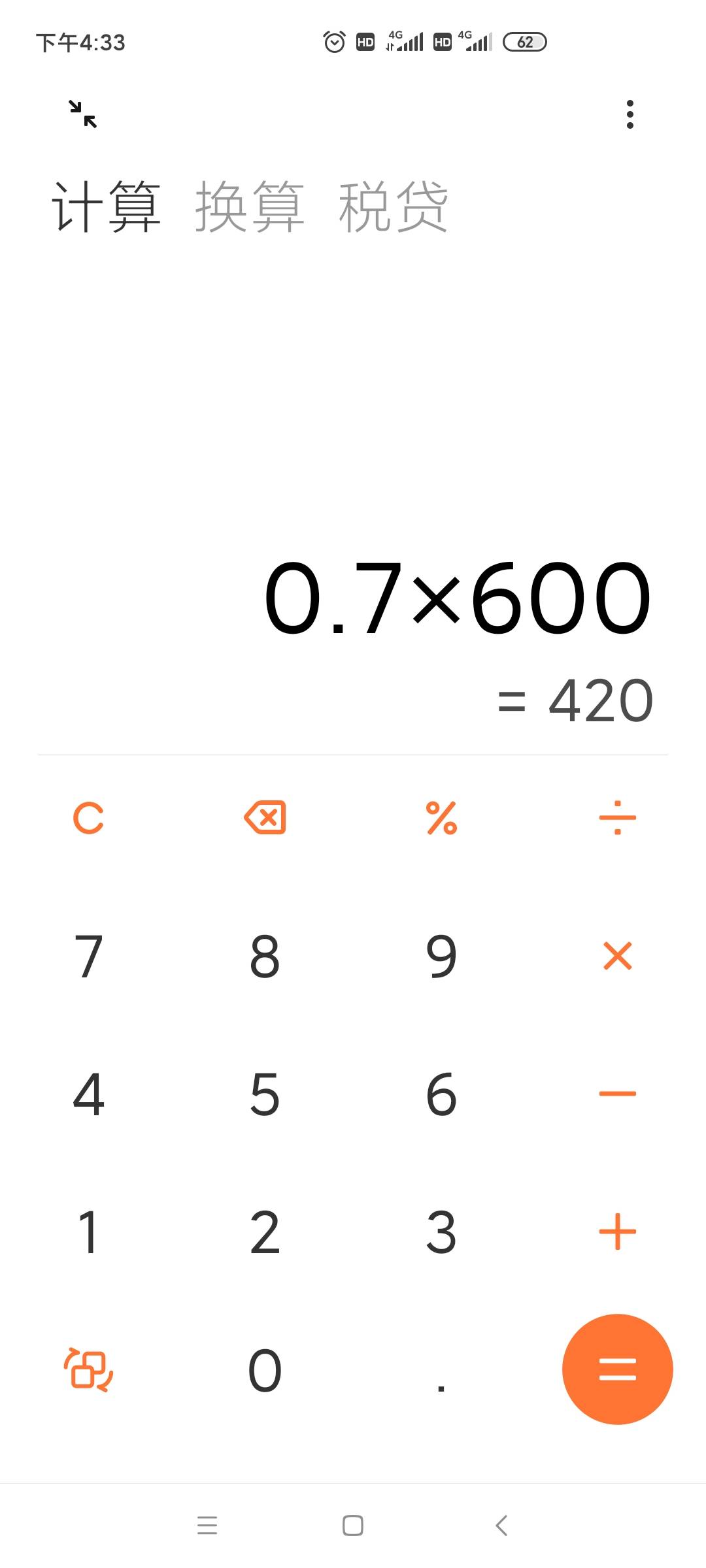
Task: Toggle the scientific keypad switch icon
Action: point(88,1369)
